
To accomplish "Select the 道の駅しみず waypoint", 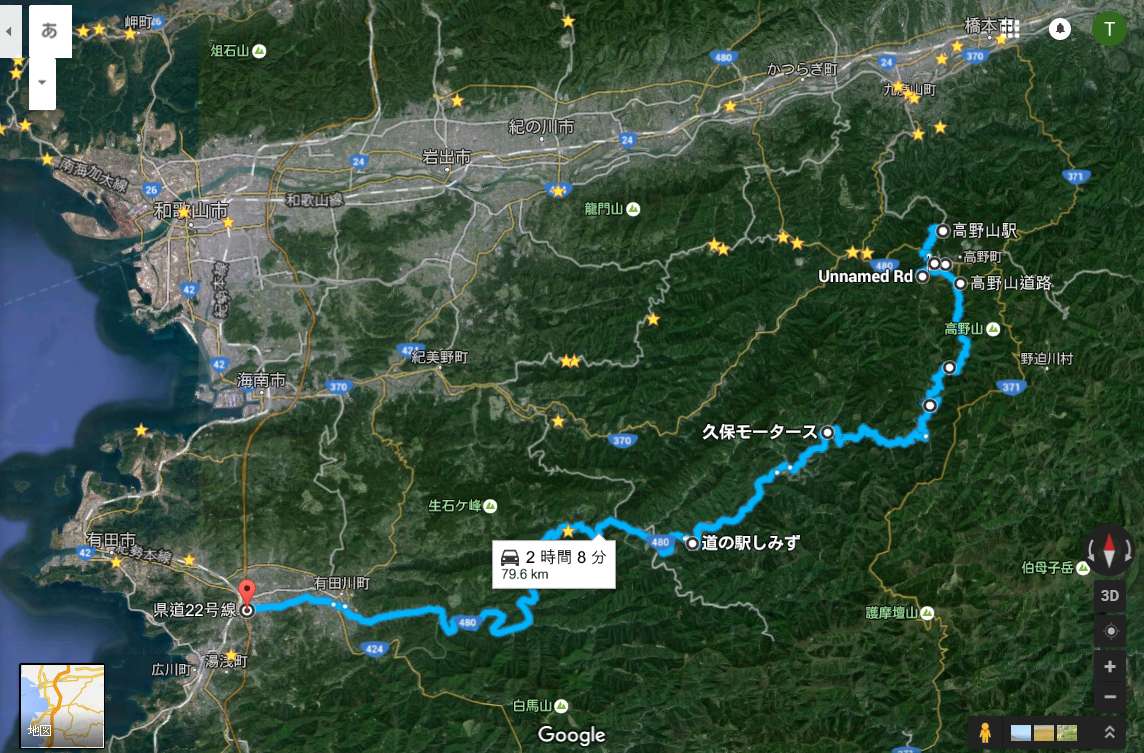I will [x=692, y=543].
